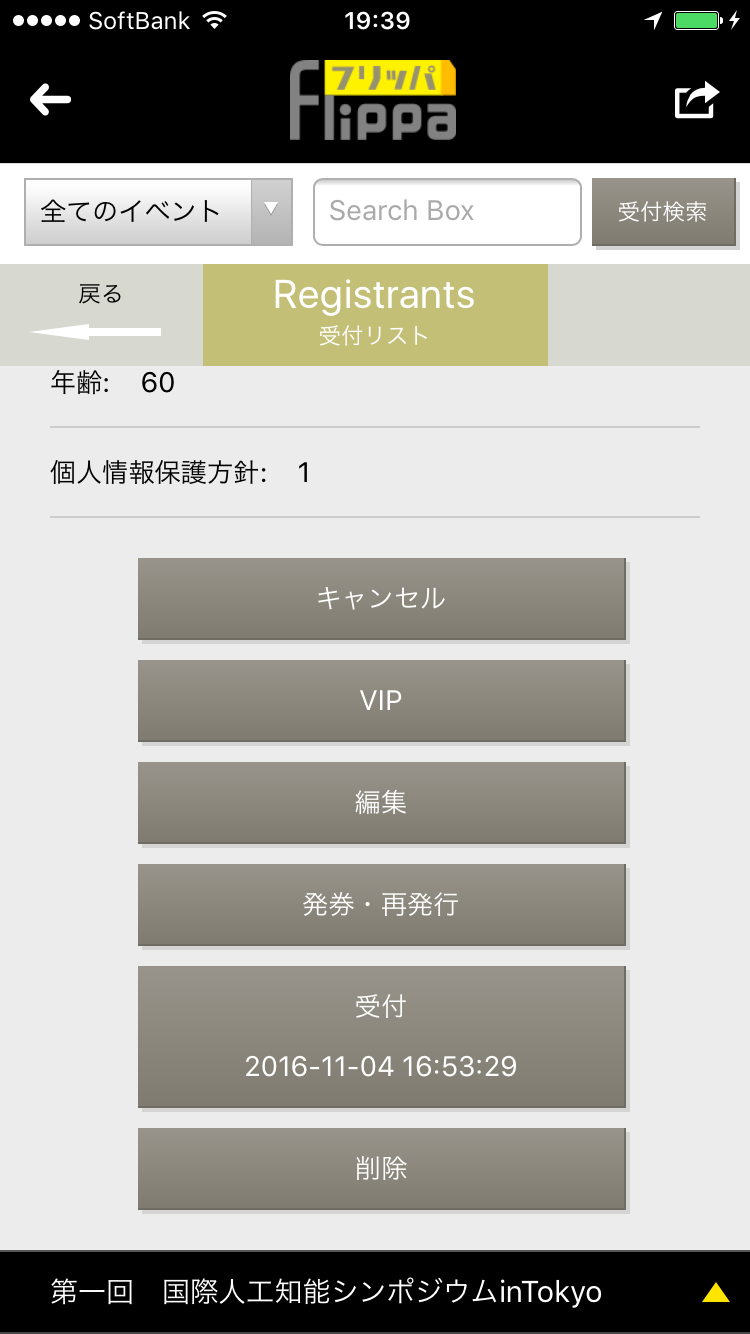
Task: Tap the キャンセル button
Action: pyautogui.click(x=381, y=598)
